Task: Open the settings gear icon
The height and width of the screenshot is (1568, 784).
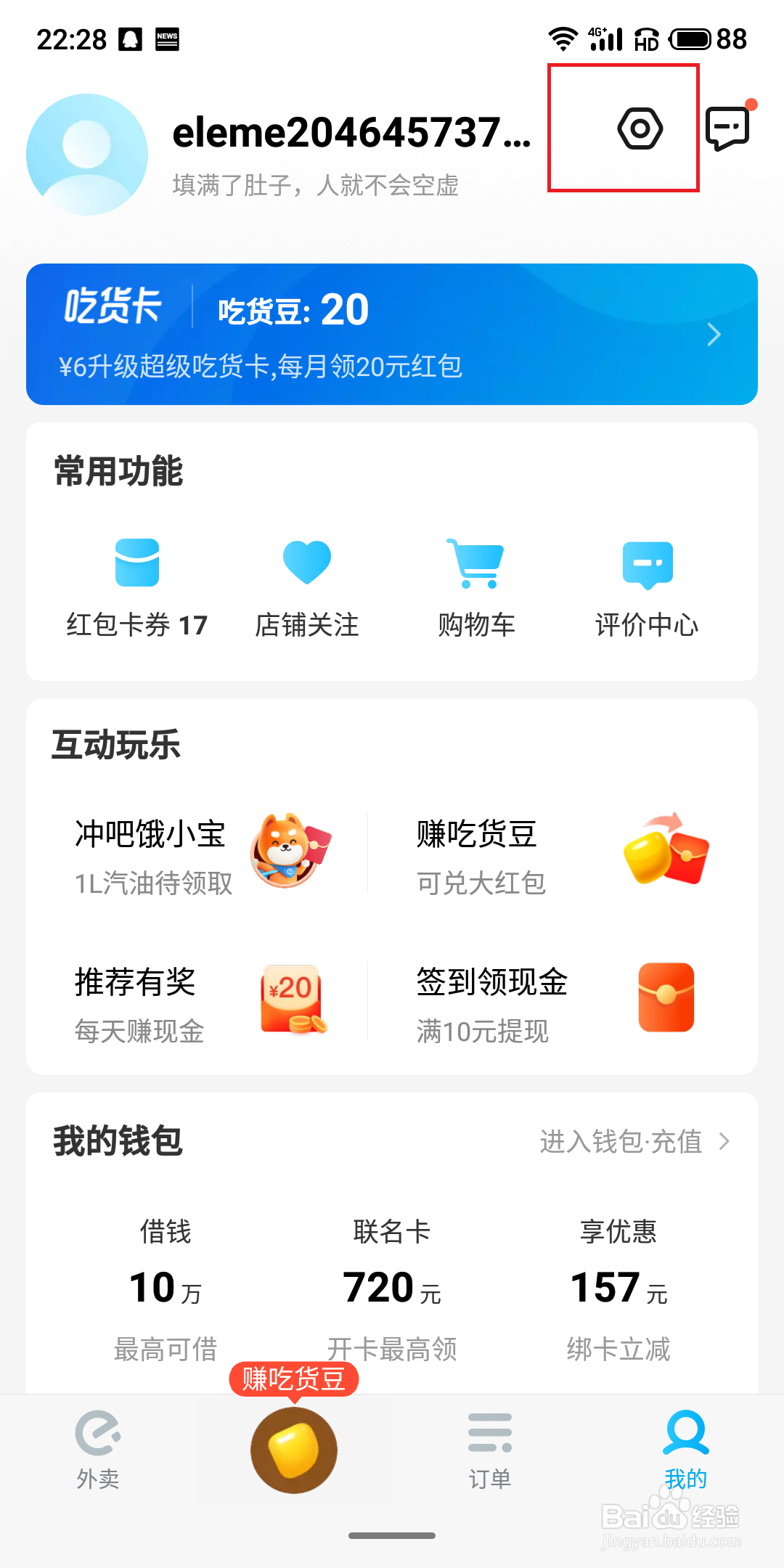Action: [640, 128]
